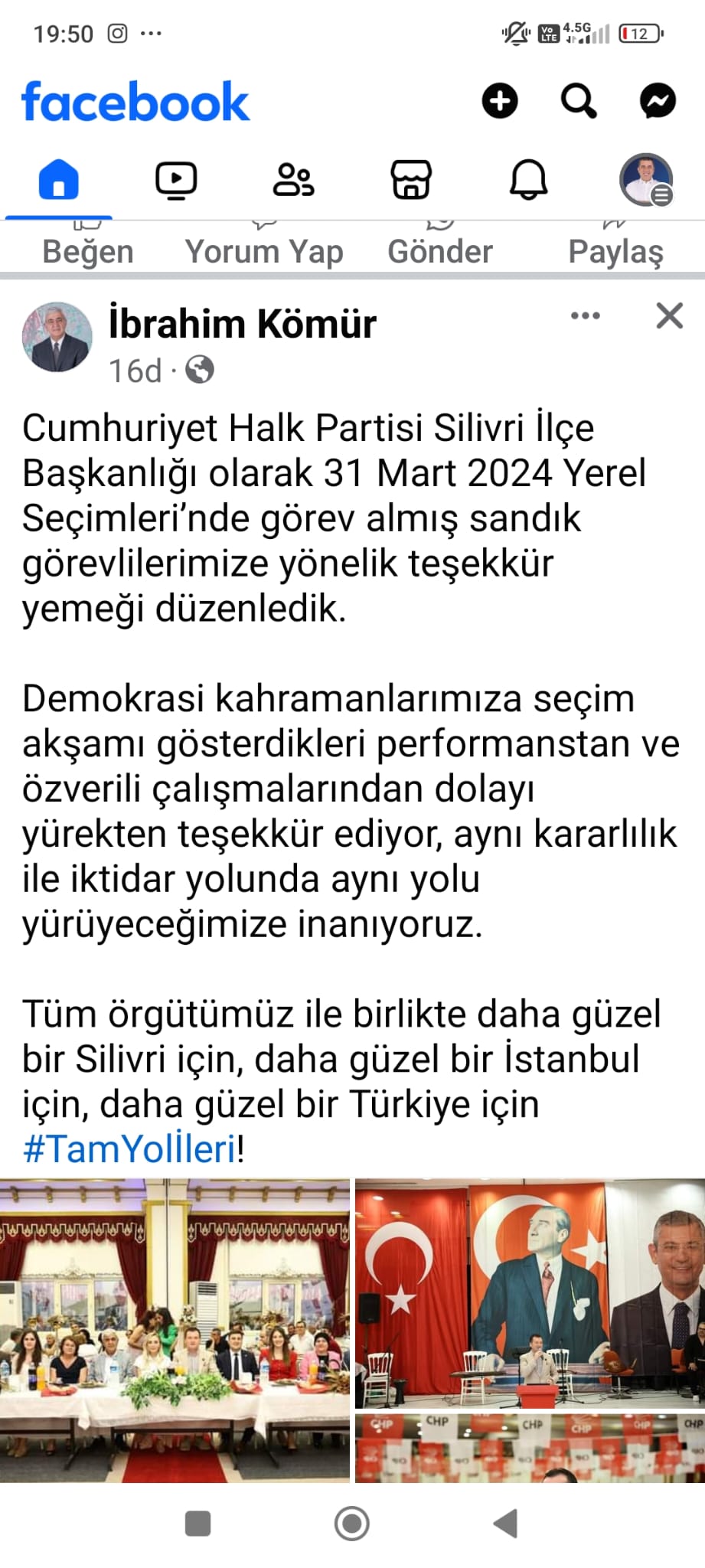The height and width of the screenshot is (1568, 705).
Task: Open the #TamYolİleri hashtag
Action: (130, 1149)
